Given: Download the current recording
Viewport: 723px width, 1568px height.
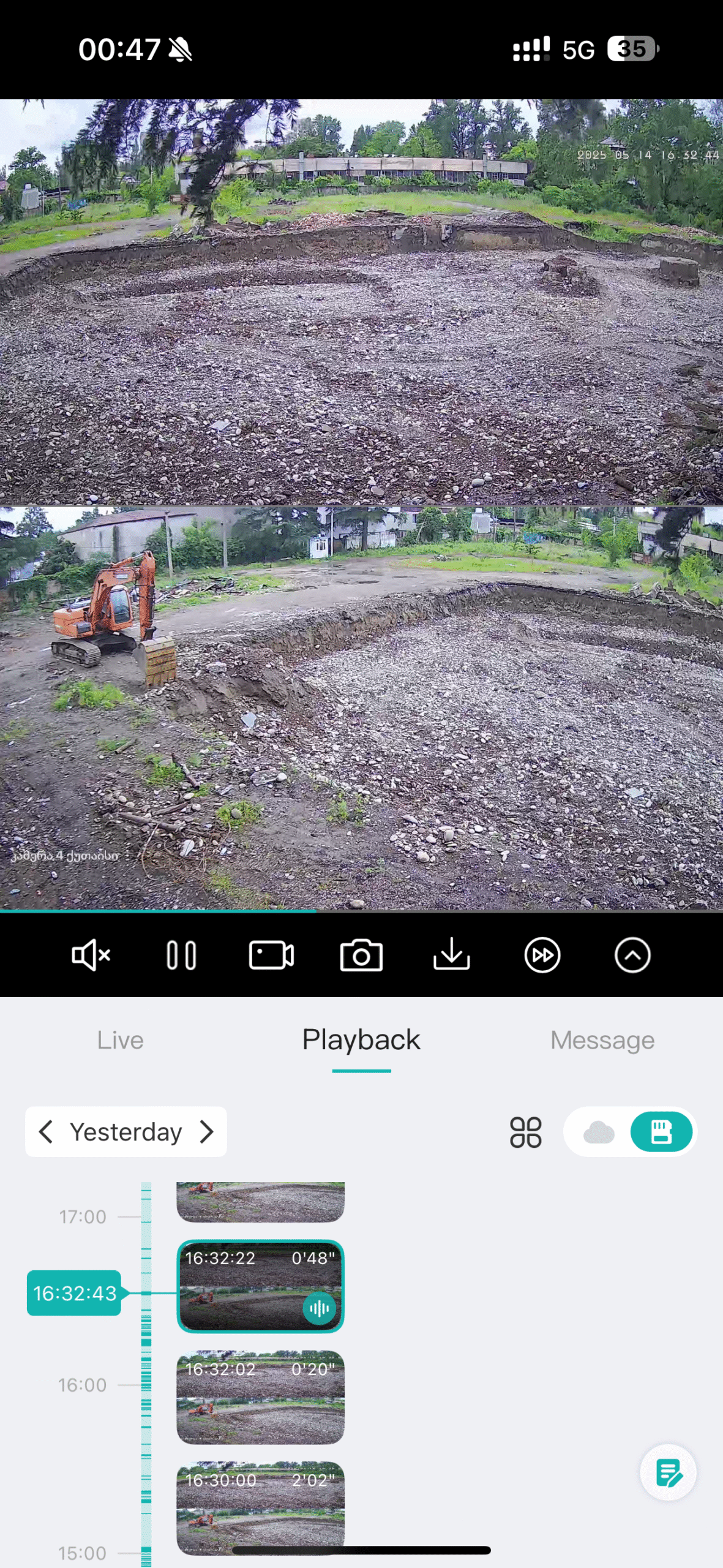Looking at the screenshot, I should click(x=452, y=954).
